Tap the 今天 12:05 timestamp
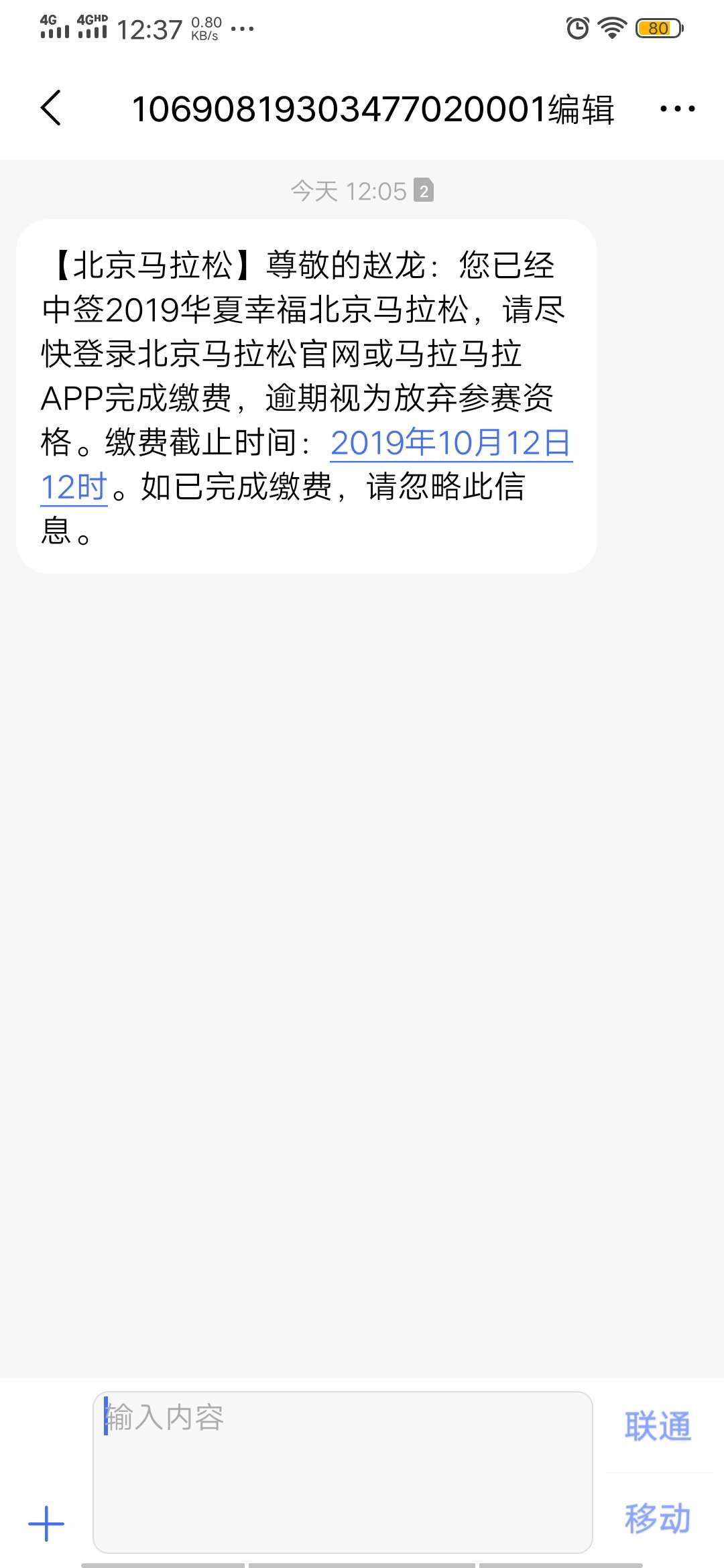Screen dimensions: 724x1568 [x=349, y=191]
